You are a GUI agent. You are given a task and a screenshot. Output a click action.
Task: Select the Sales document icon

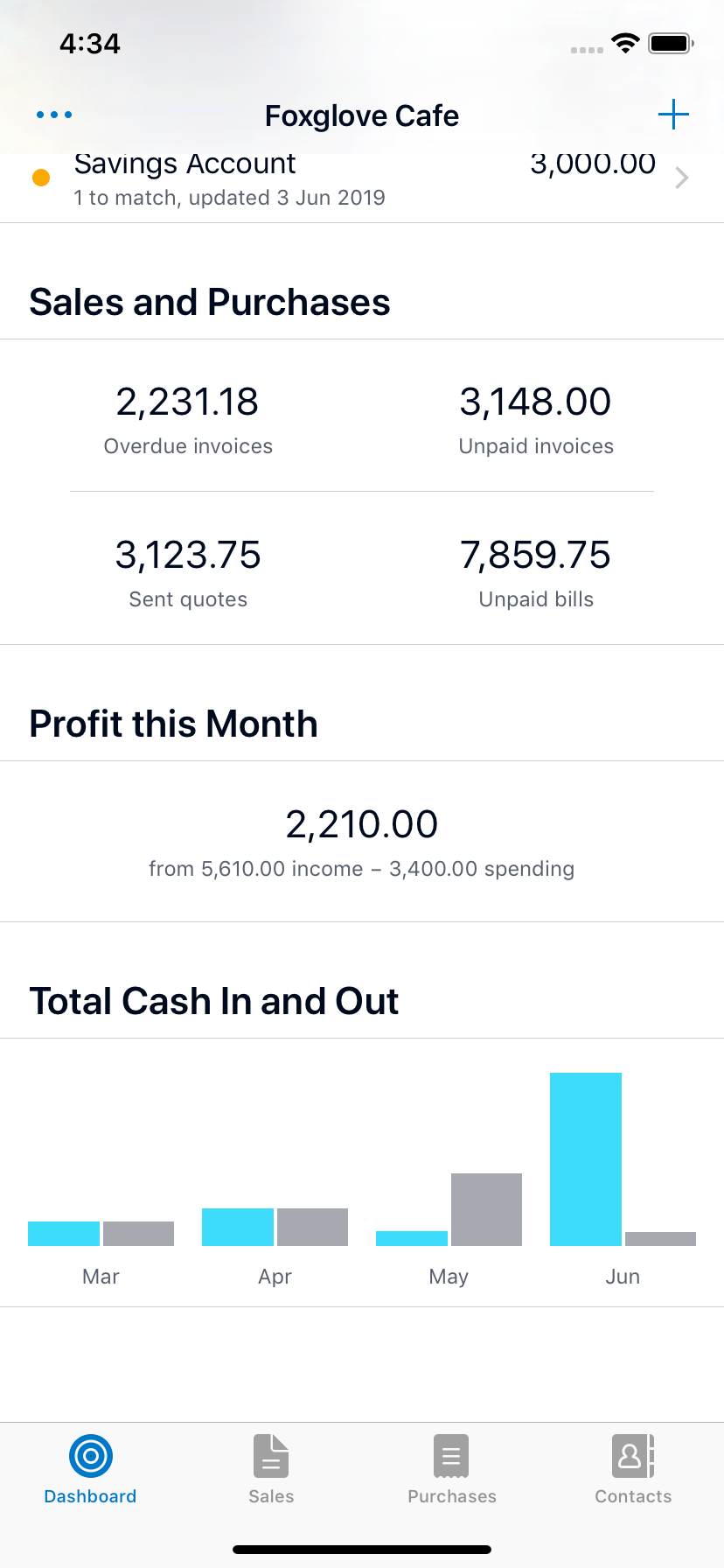pyautogui.click(x=271, y=1456)
